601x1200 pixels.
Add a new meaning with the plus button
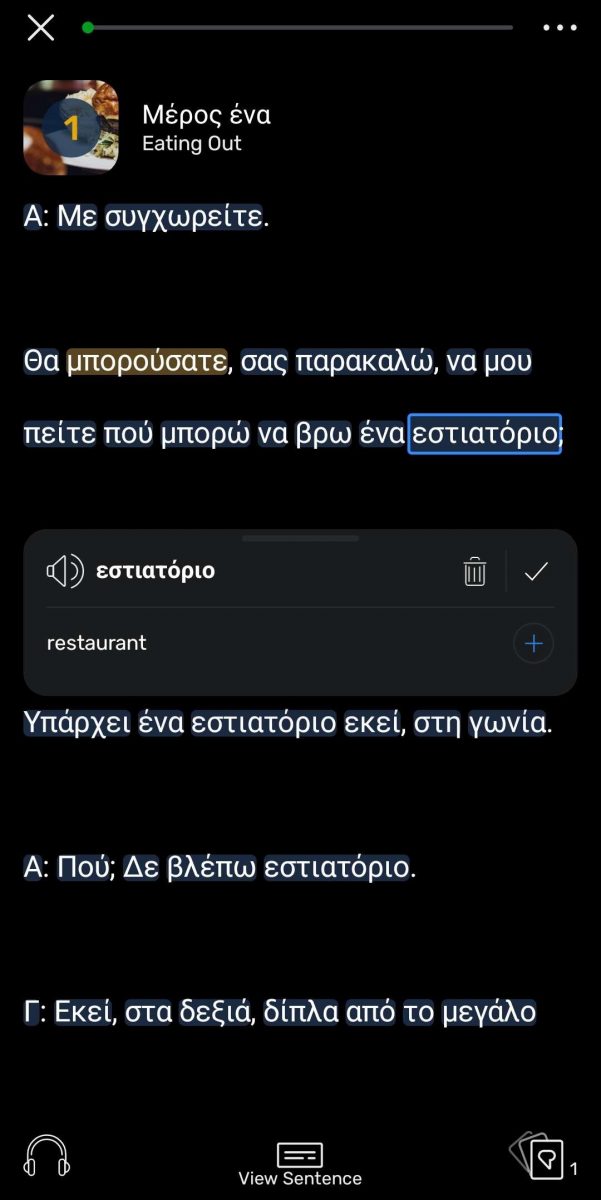pyautogui.click(x=534, y=643)
